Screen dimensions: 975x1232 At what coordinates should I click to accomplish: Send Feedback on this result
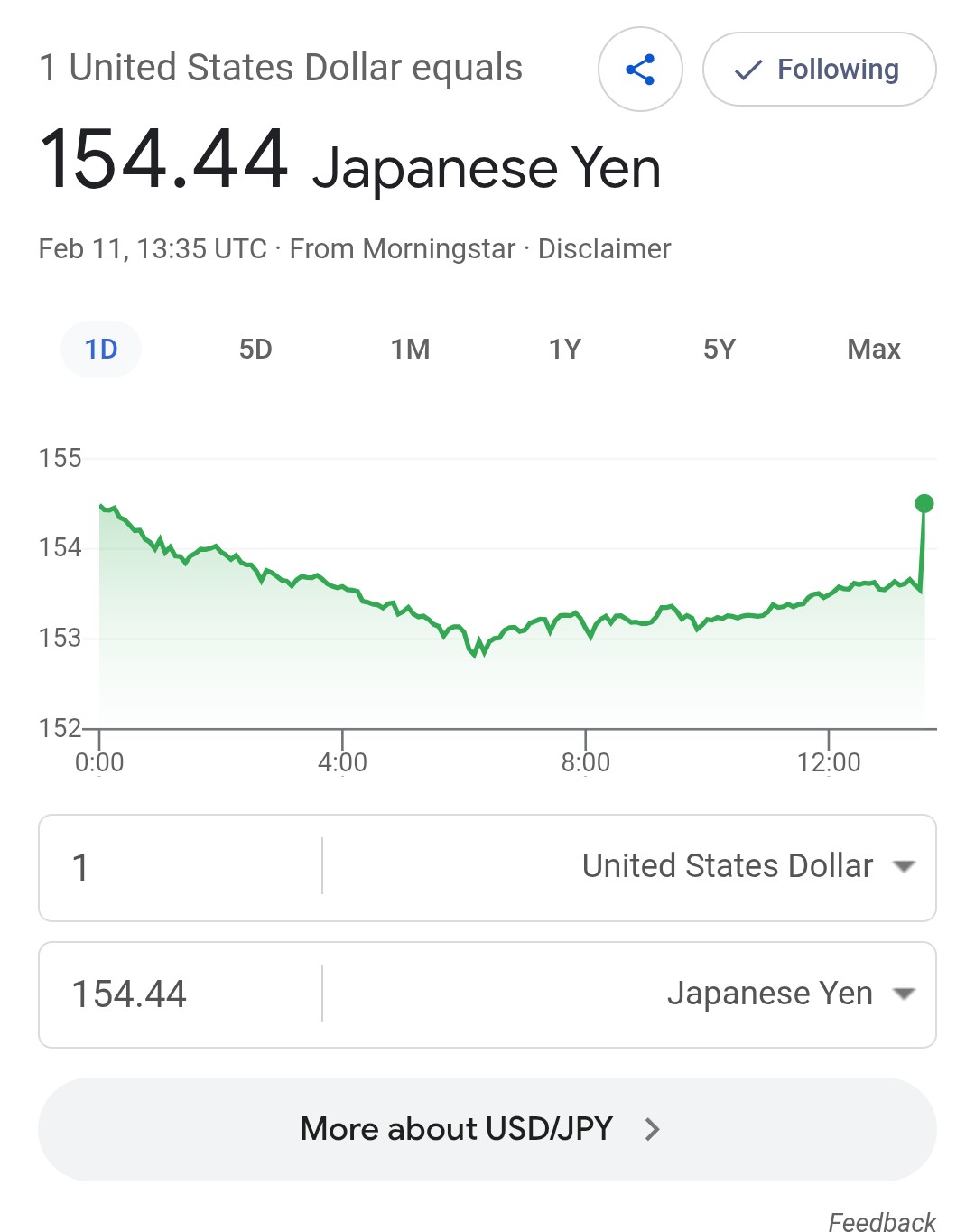(x=882, y=1221)
